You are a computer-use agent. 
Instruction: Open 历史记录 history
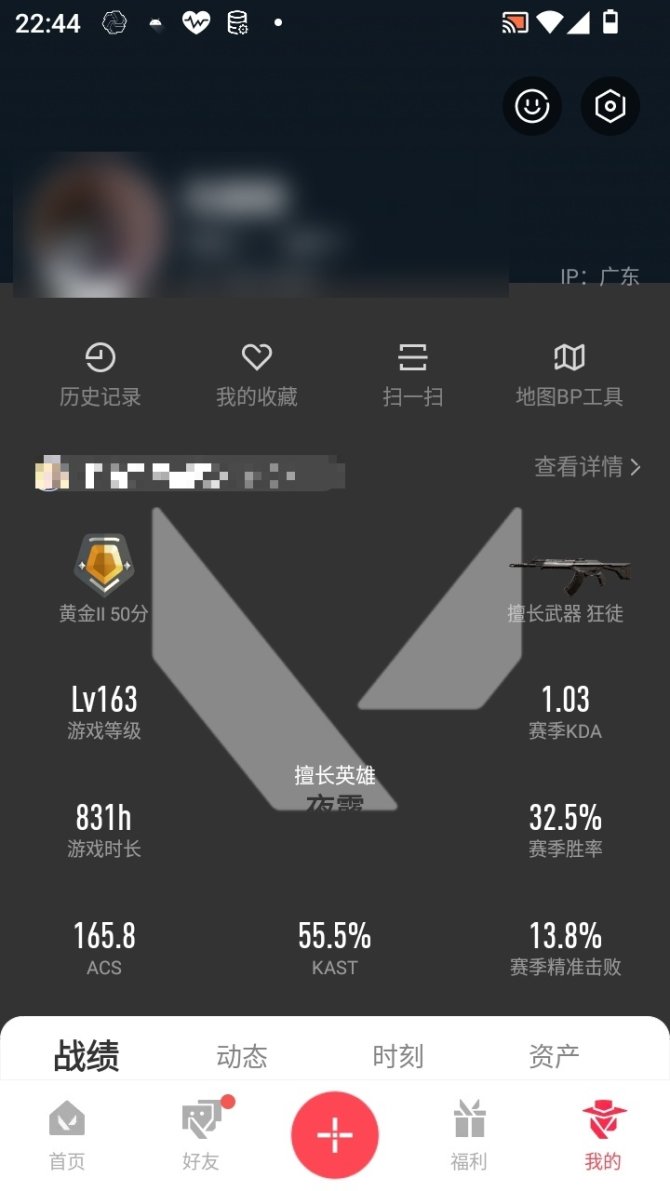(x=100, y=374)
